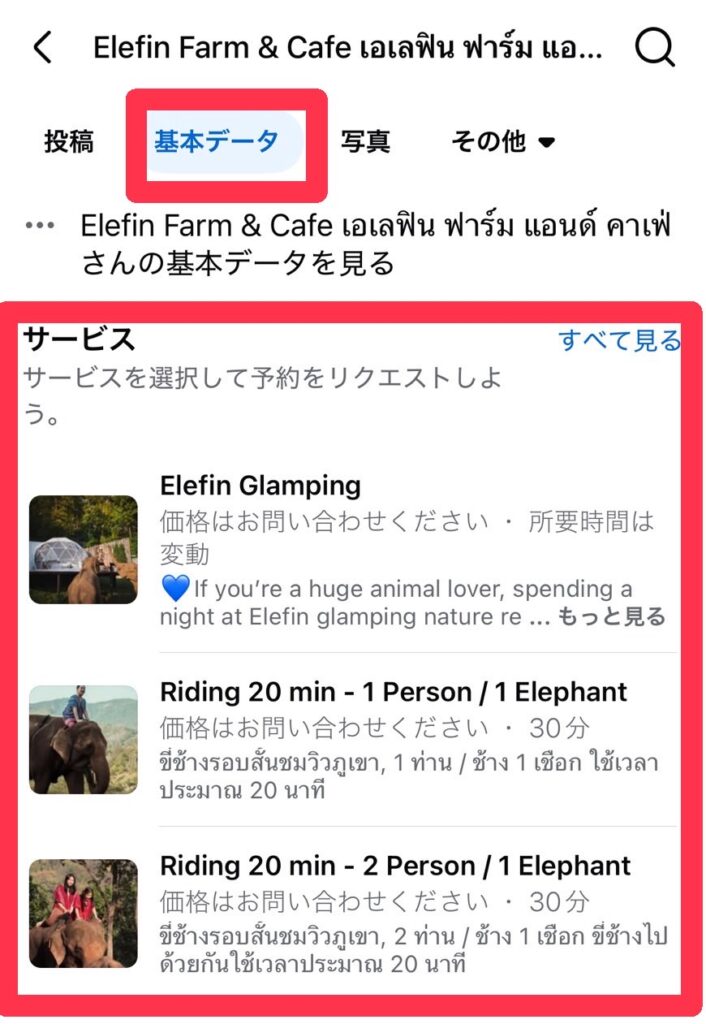This screenshot has height=1024, width=706.
Task: Open the Elefin Glamping service
Action: tap(260, 487)
